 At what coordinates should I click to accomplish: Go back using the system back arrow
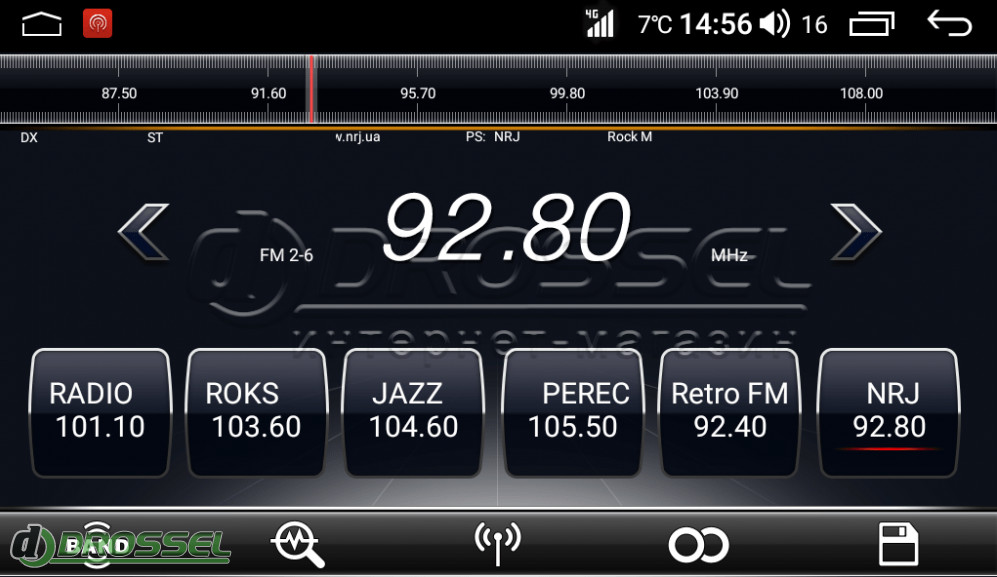pos(949,24)
